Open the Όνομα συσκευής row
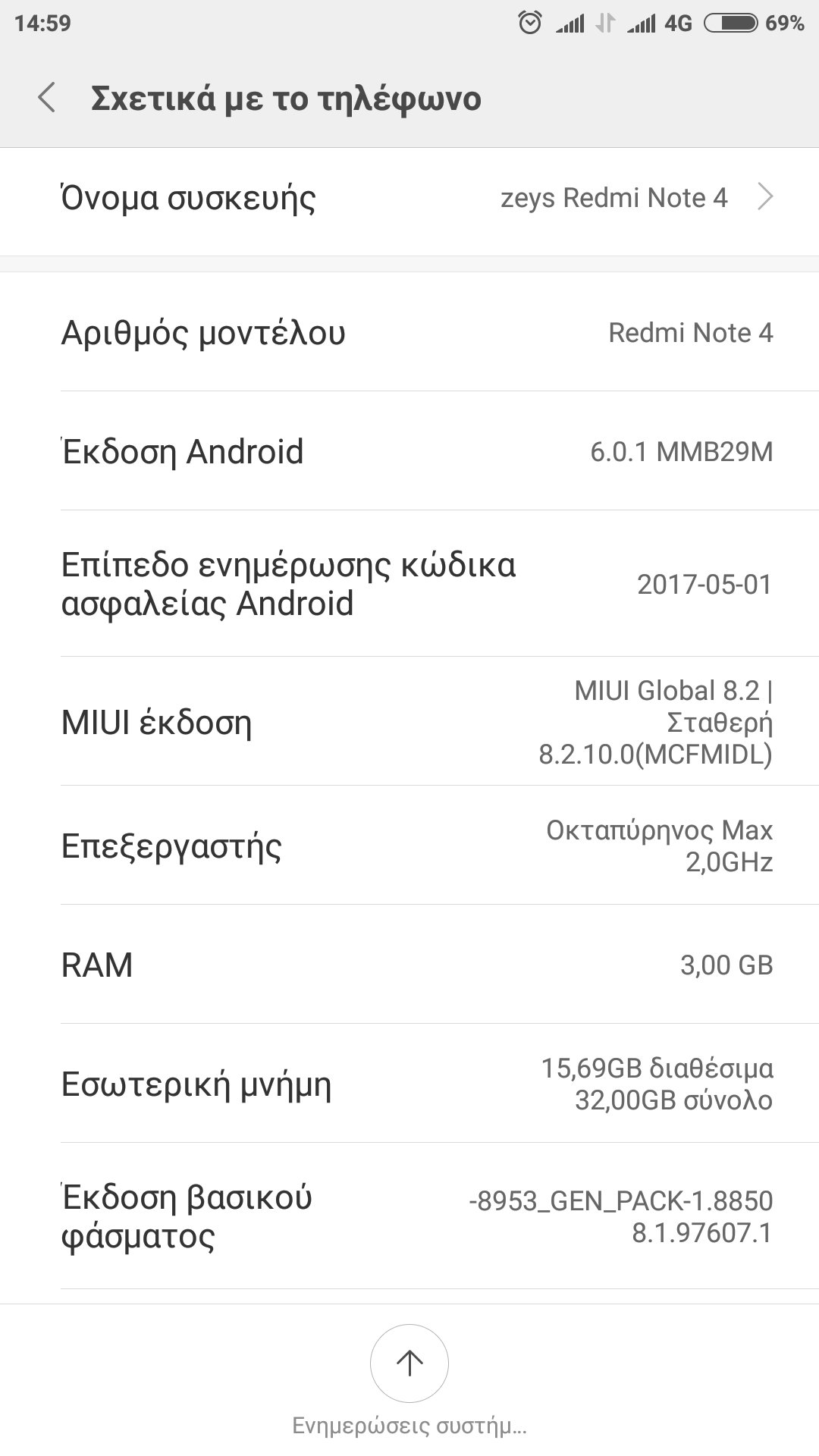 click(409, 199)
